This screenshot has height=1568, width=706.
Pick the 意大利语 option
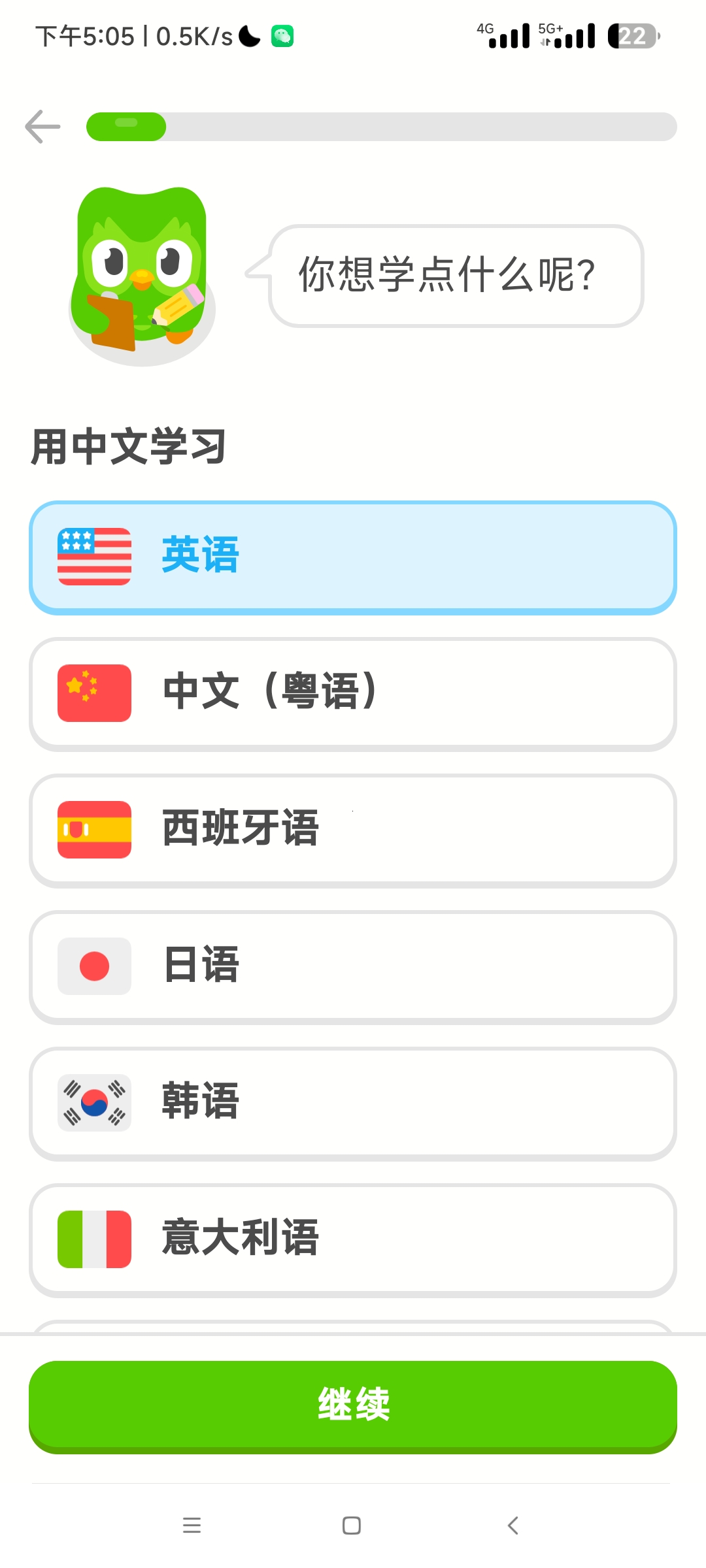(353, 1239)
